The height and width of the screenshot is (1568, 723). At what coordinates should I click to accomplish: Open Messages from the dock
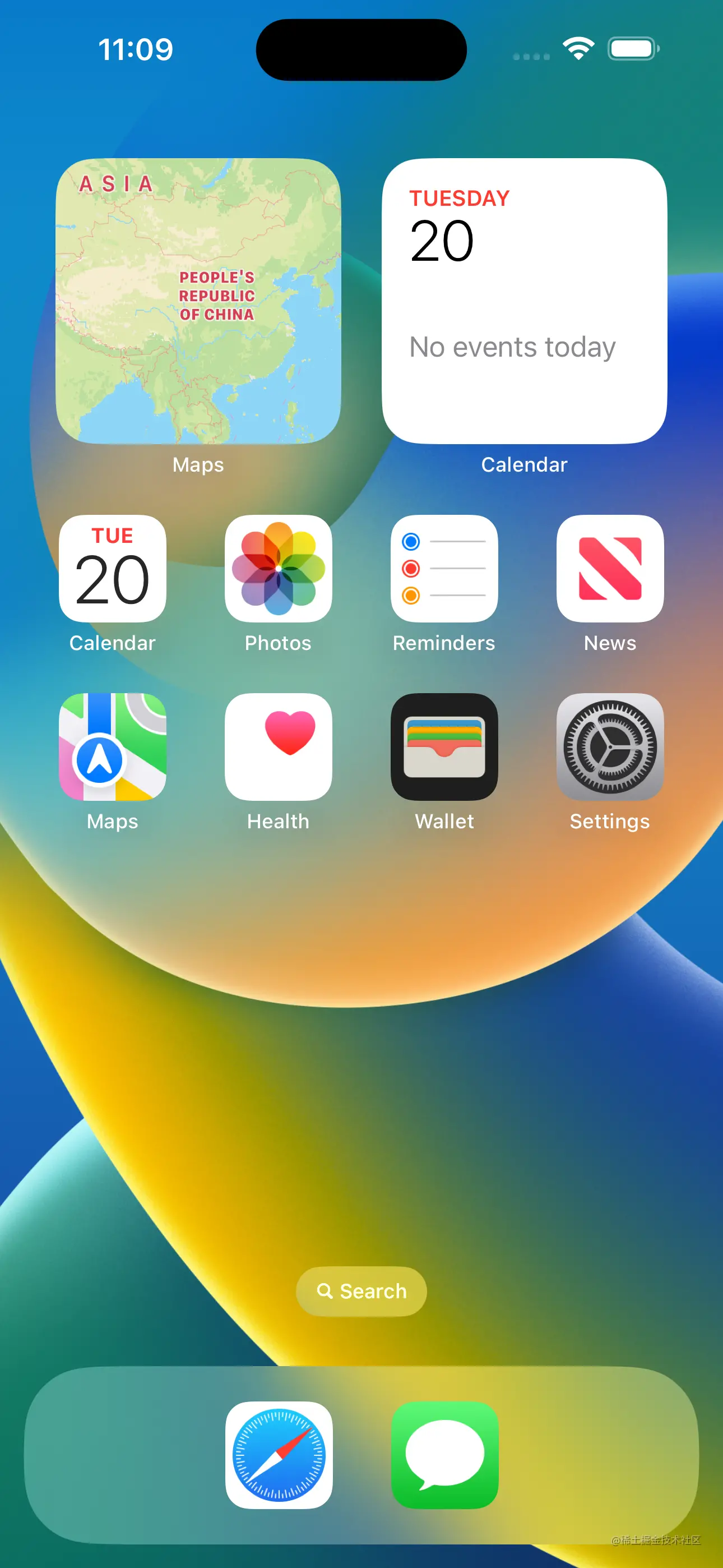(x=445, y=1455)
